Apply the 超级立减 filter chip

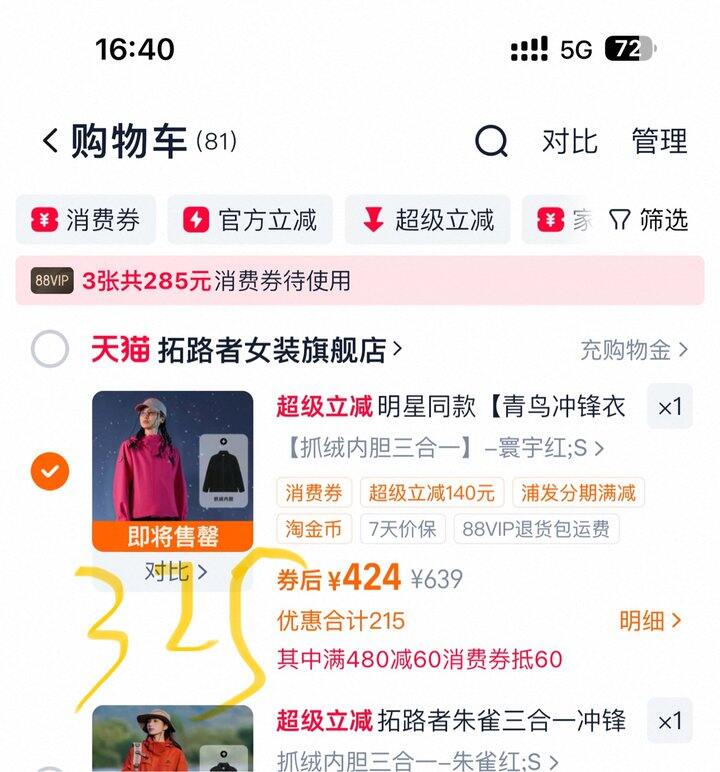(428, 220)
